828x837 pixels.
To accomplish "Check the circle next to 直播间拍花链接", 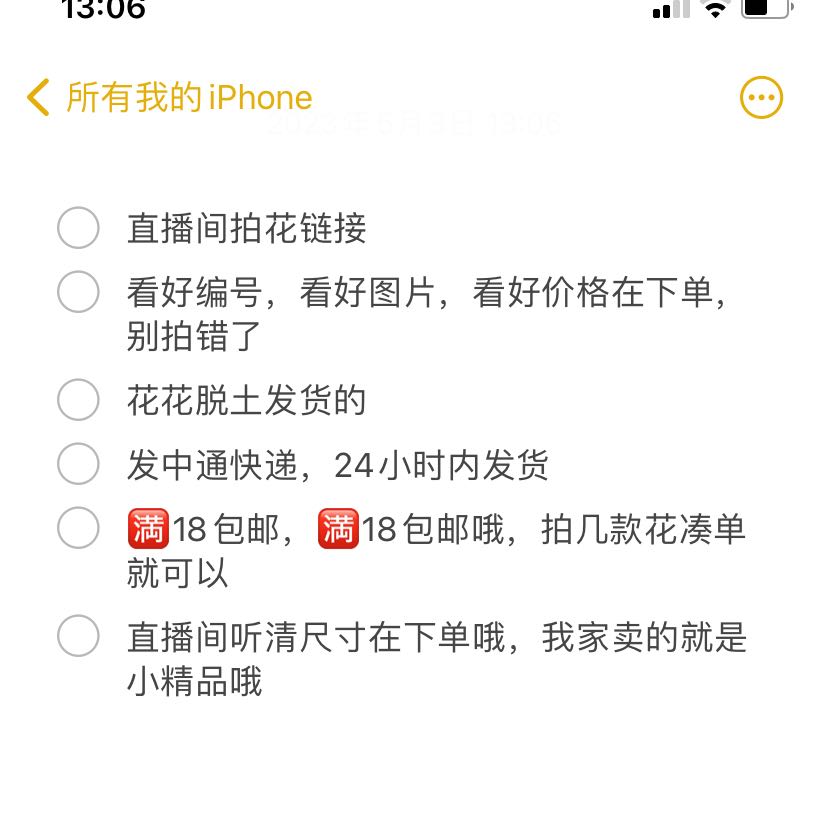I will tap(77, 228).
